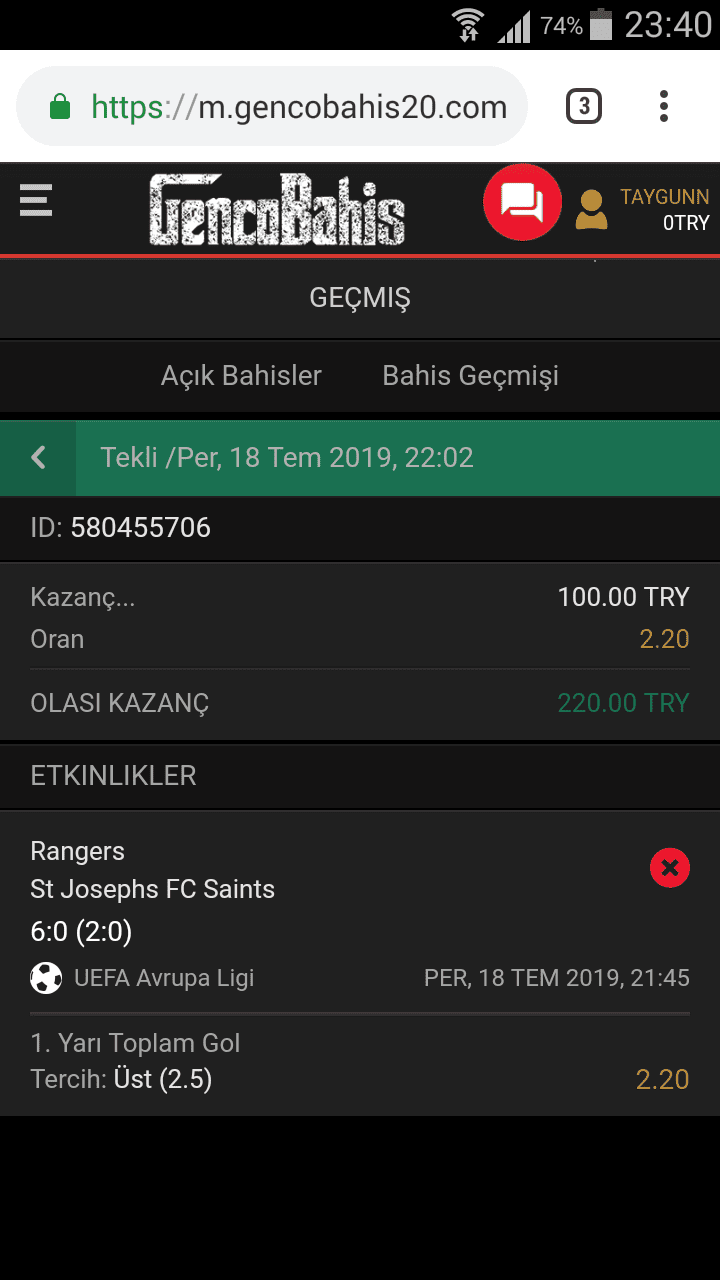The image size is (720, 1280).
Task: Switch to the Açık Bahisler tab
Action: pos(241,376)
